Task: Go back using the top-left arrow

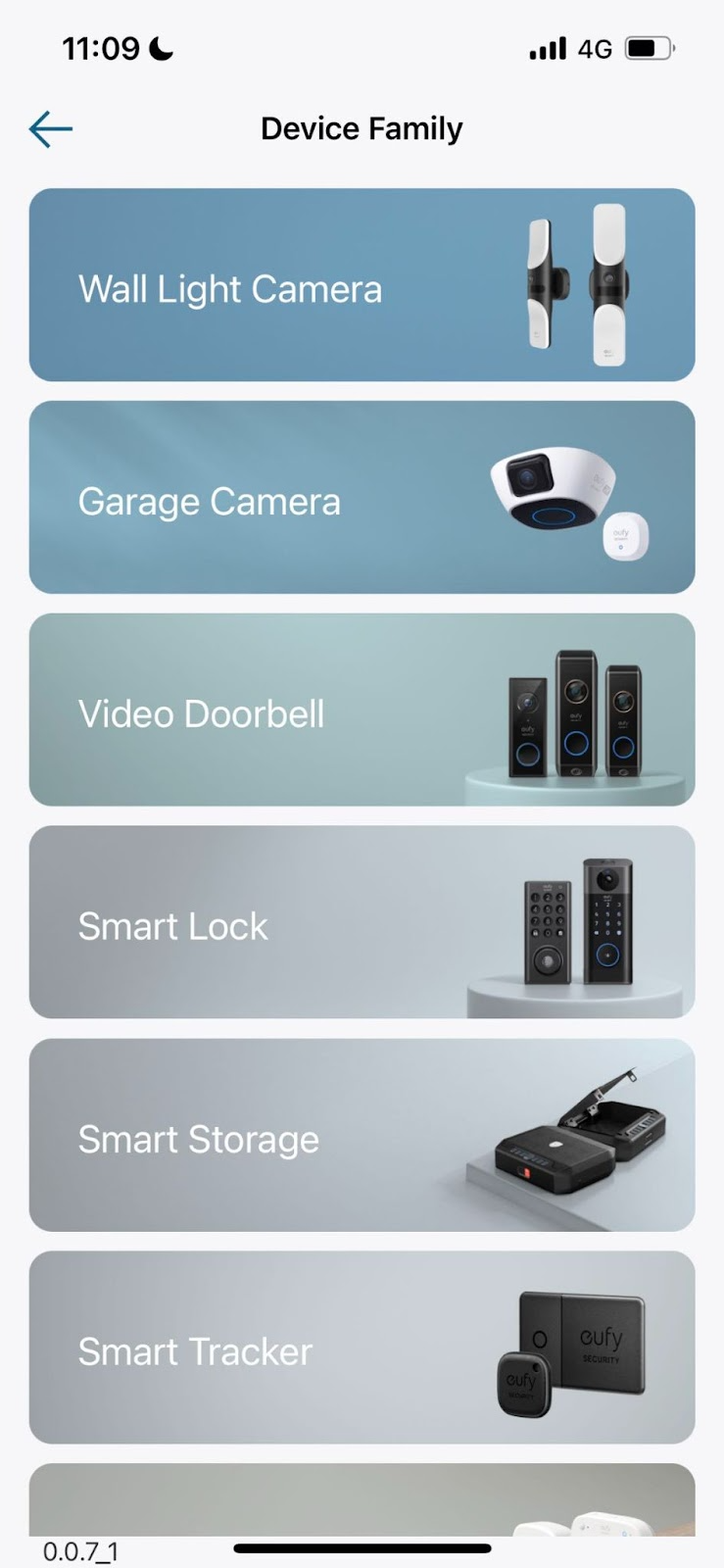Action: (51, 128)
